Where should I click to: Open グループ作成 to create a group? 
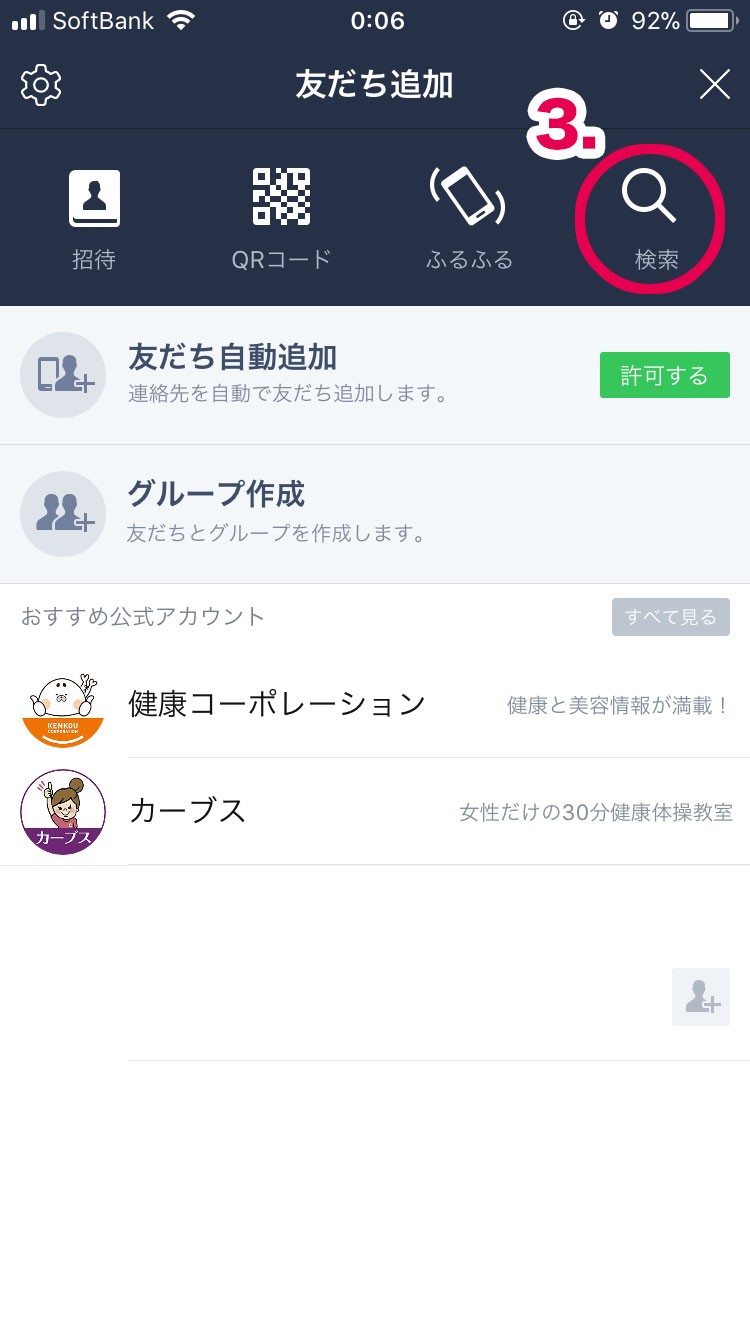(375, 514)
